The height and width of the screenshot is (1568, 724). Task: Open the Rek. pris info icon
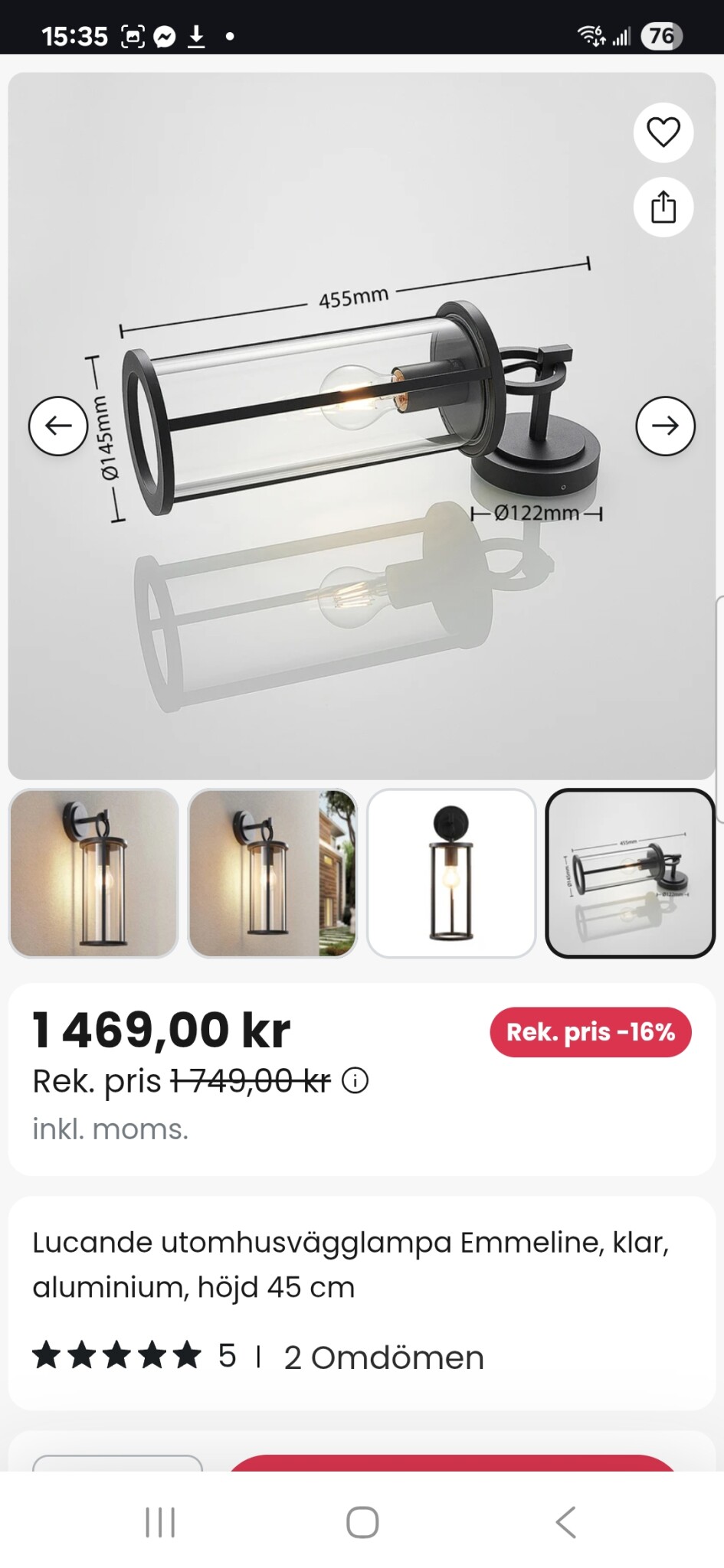355,1081
